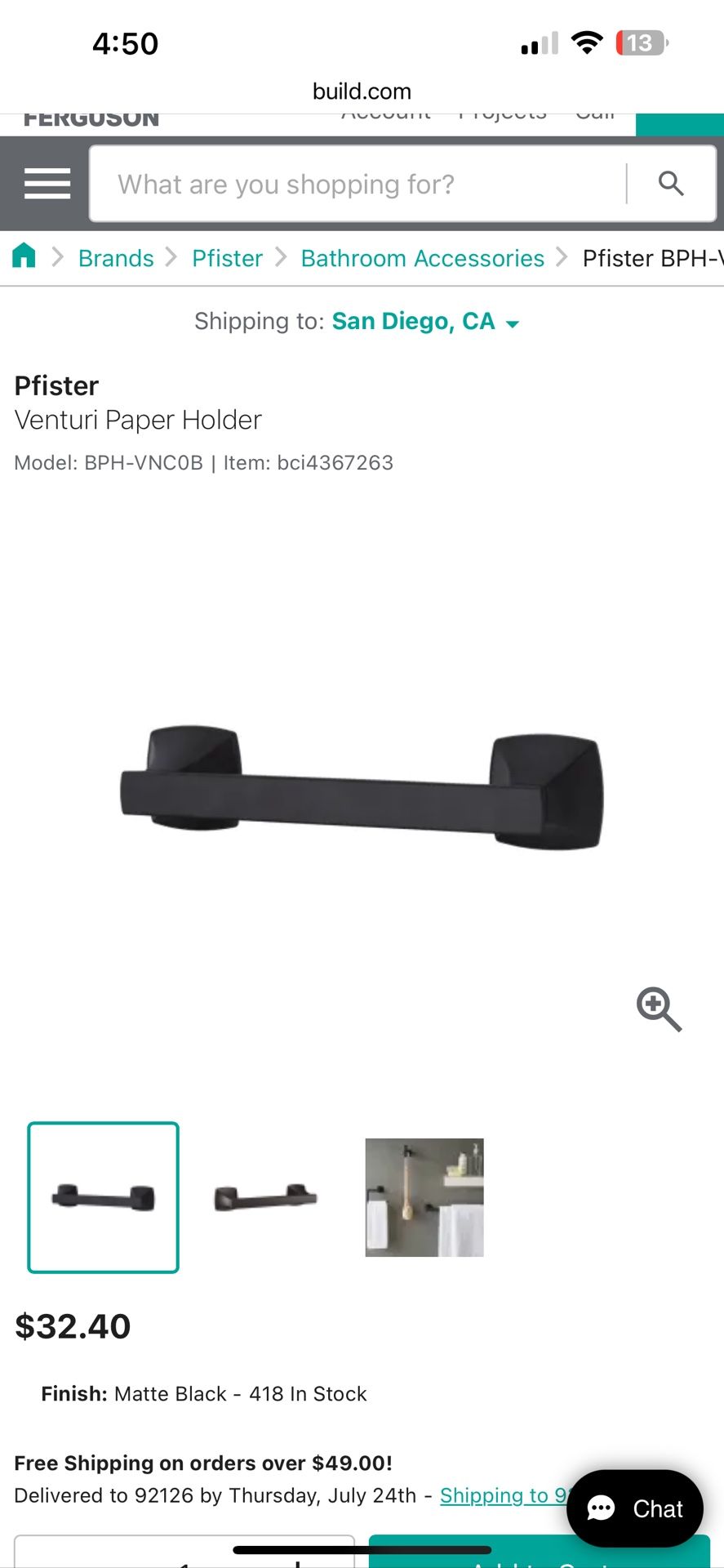Tap the product search field

pyautogui.click(x=359, y=184)
